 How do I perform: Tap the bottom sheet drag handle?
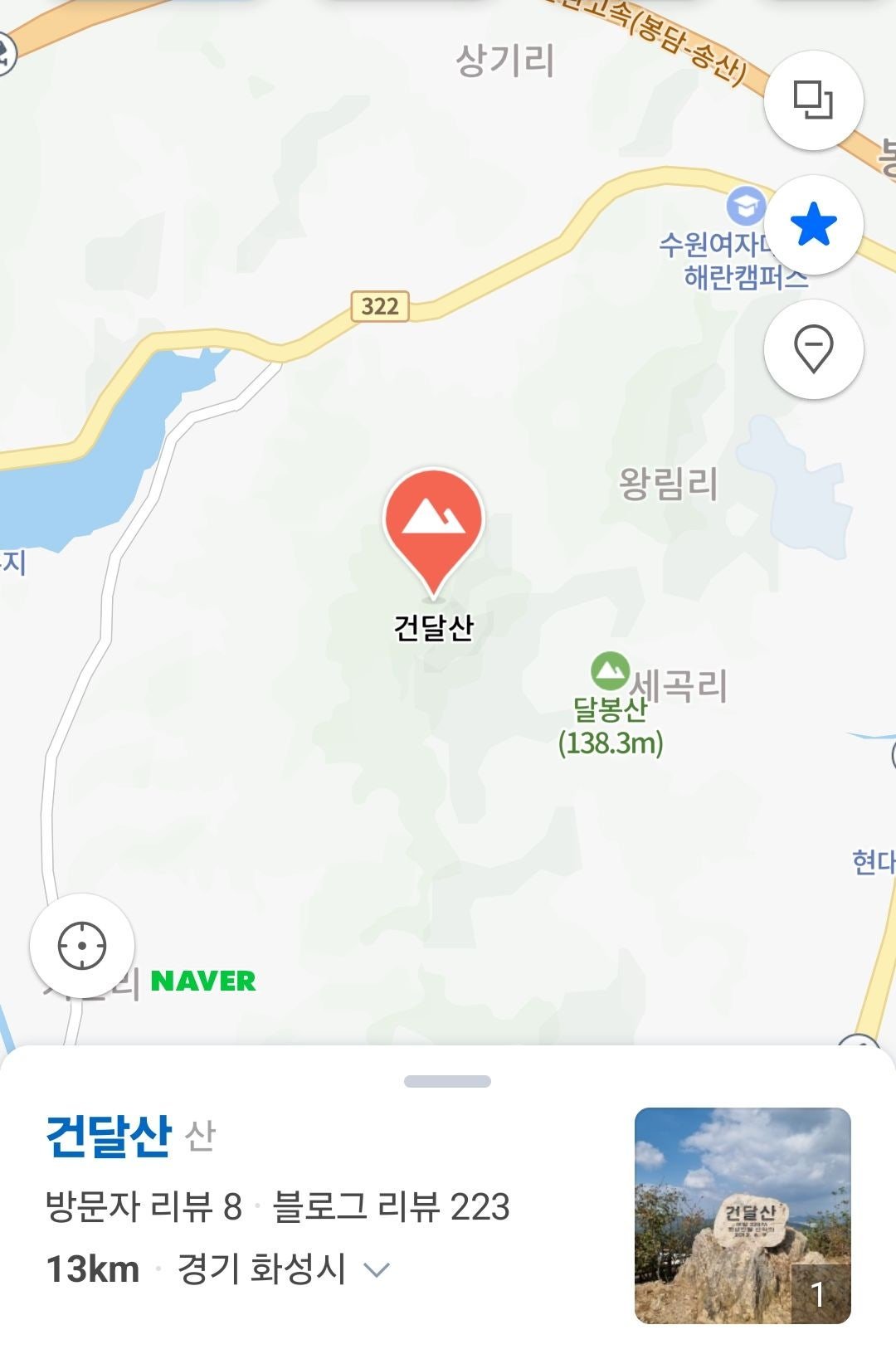447,1081
